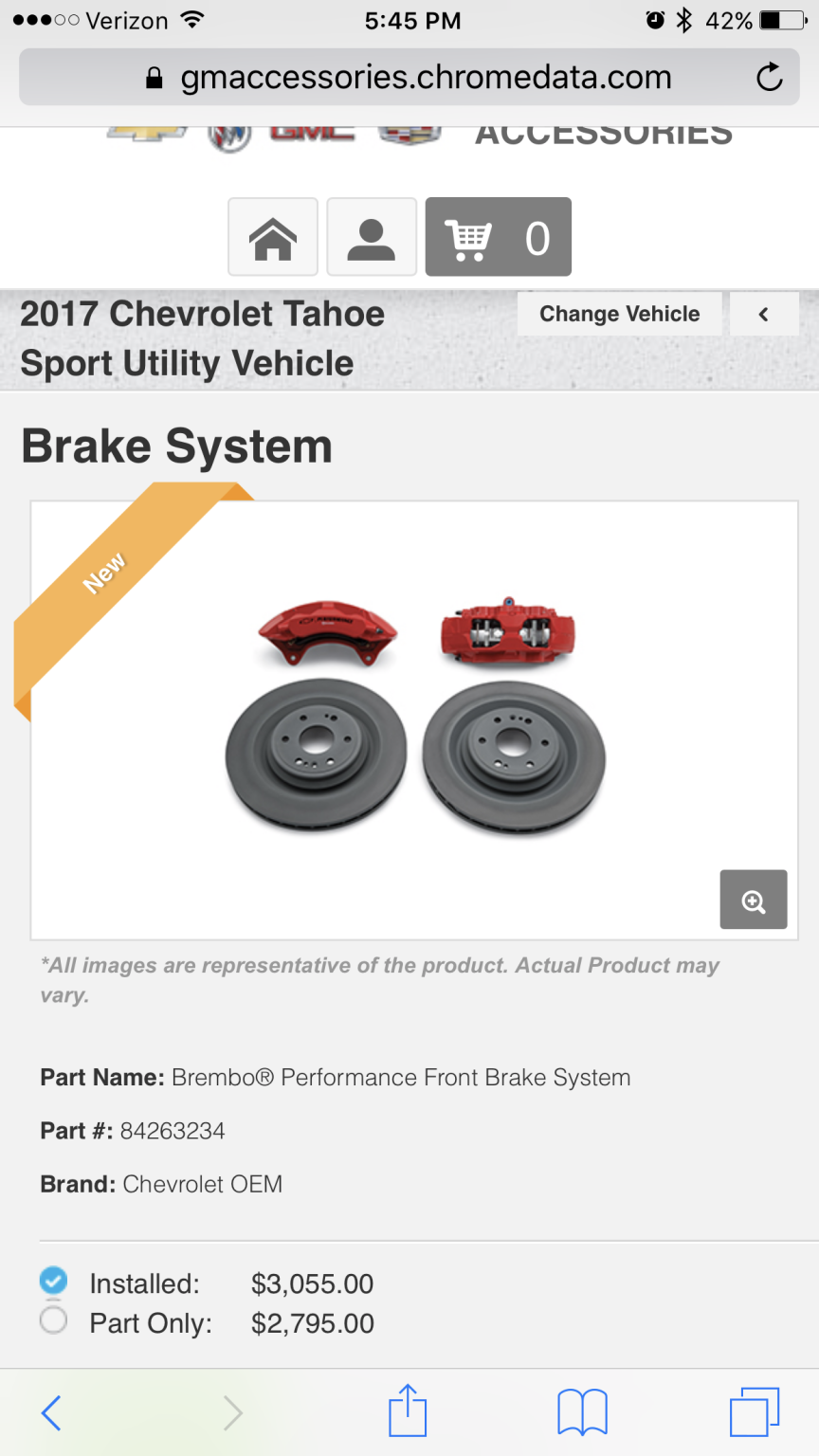Reload the page in Safari
Viewport: 819px width, 1456px height.
pyautogui.click(x=769, y=77)
